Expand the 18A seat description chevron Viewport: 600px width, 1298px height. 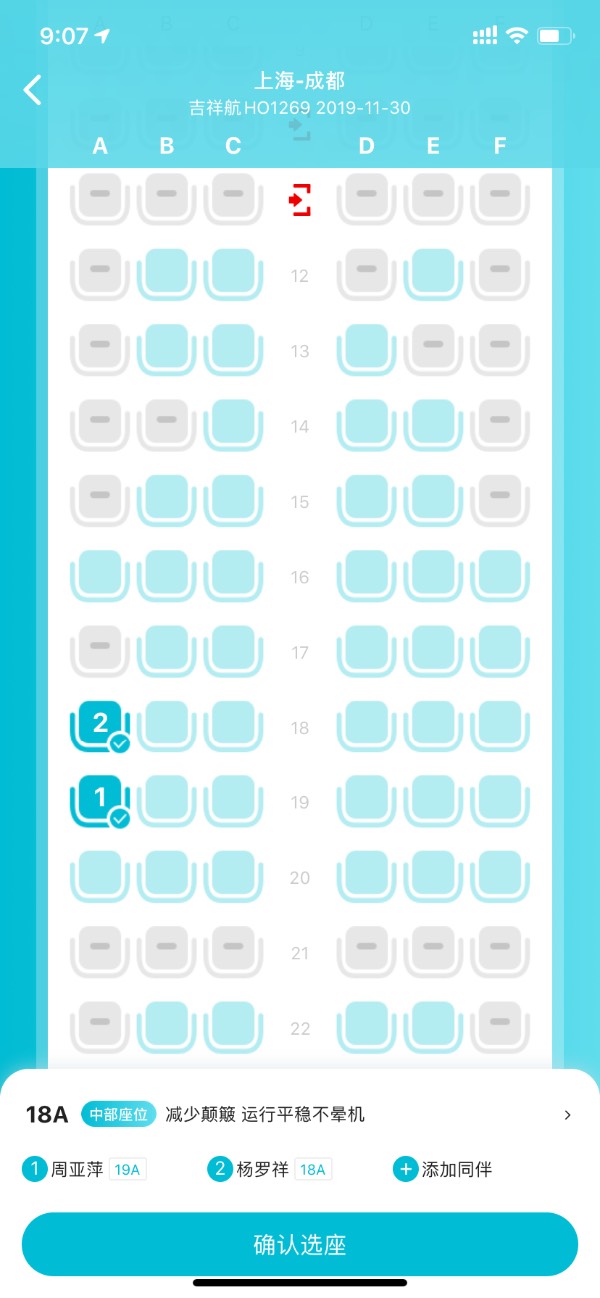pyautogui.click(x=567, y=1114)
